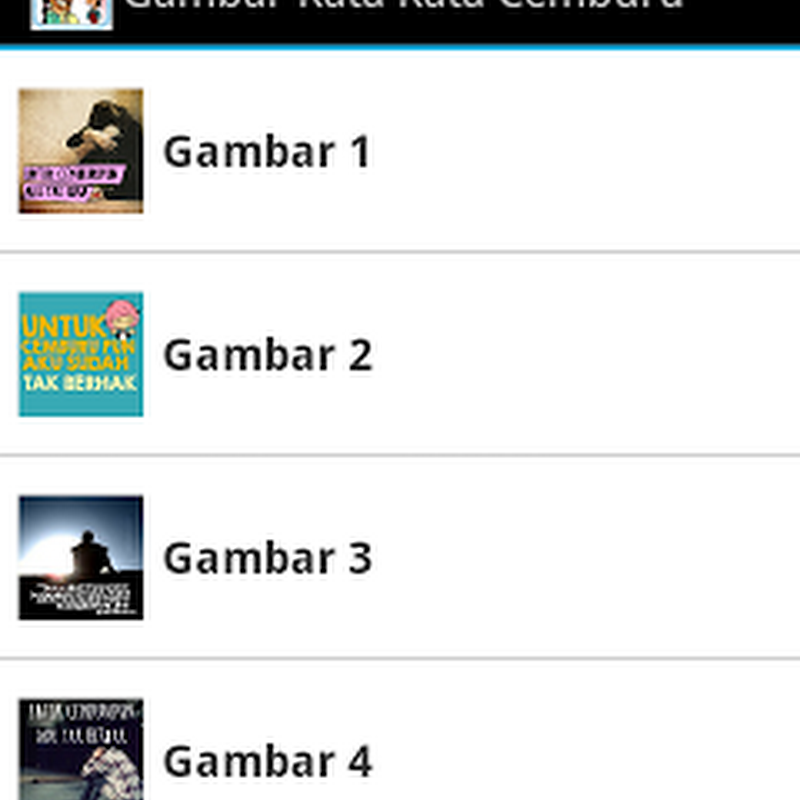Open the Gambar 1 list item
800x800 pixels.
click(x=266, y=152)
